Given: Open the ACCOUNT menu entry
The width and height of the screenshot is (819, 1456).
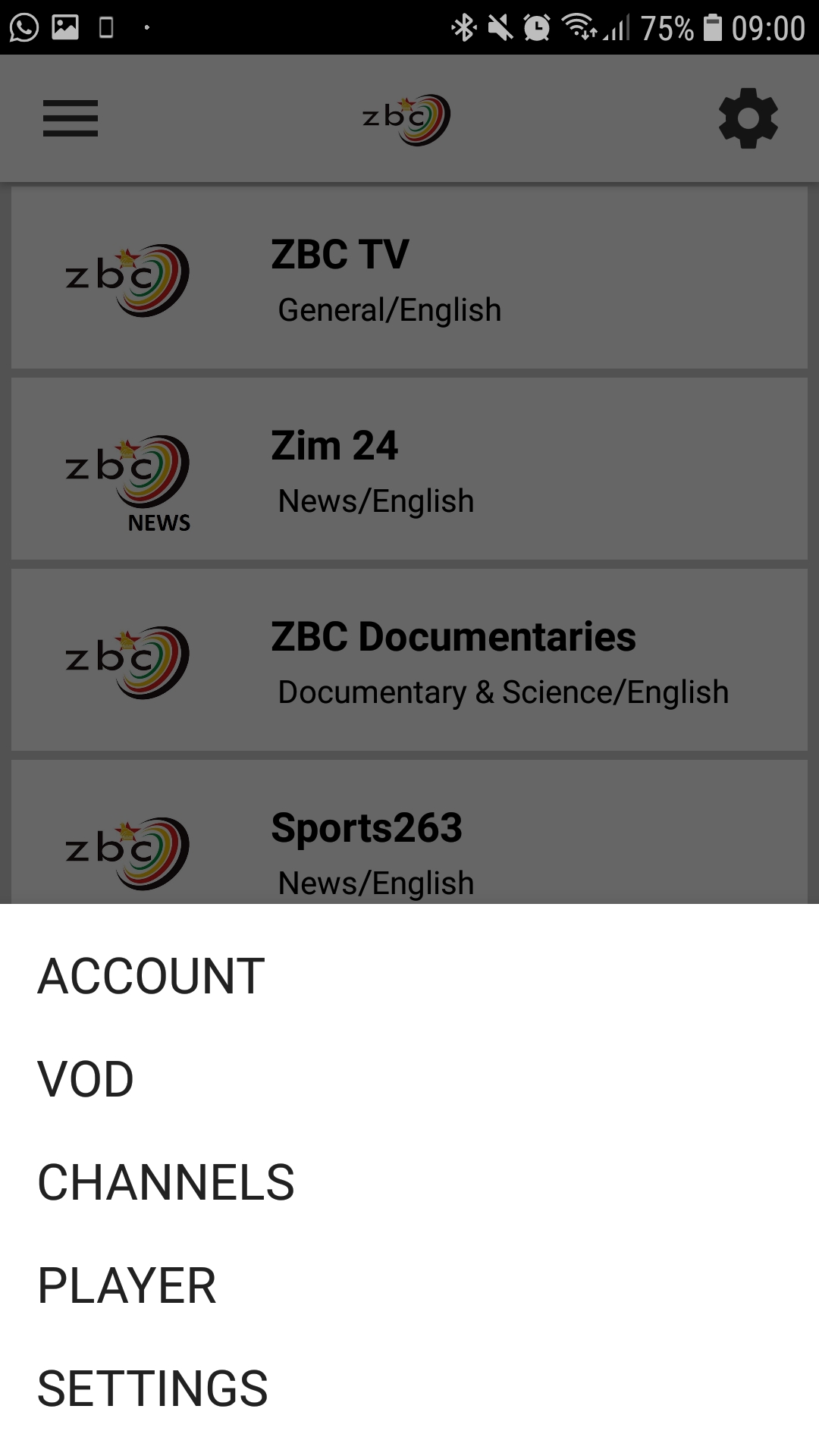Looking at the screenshot, I should pyautogui.click(x=149, y=975).
